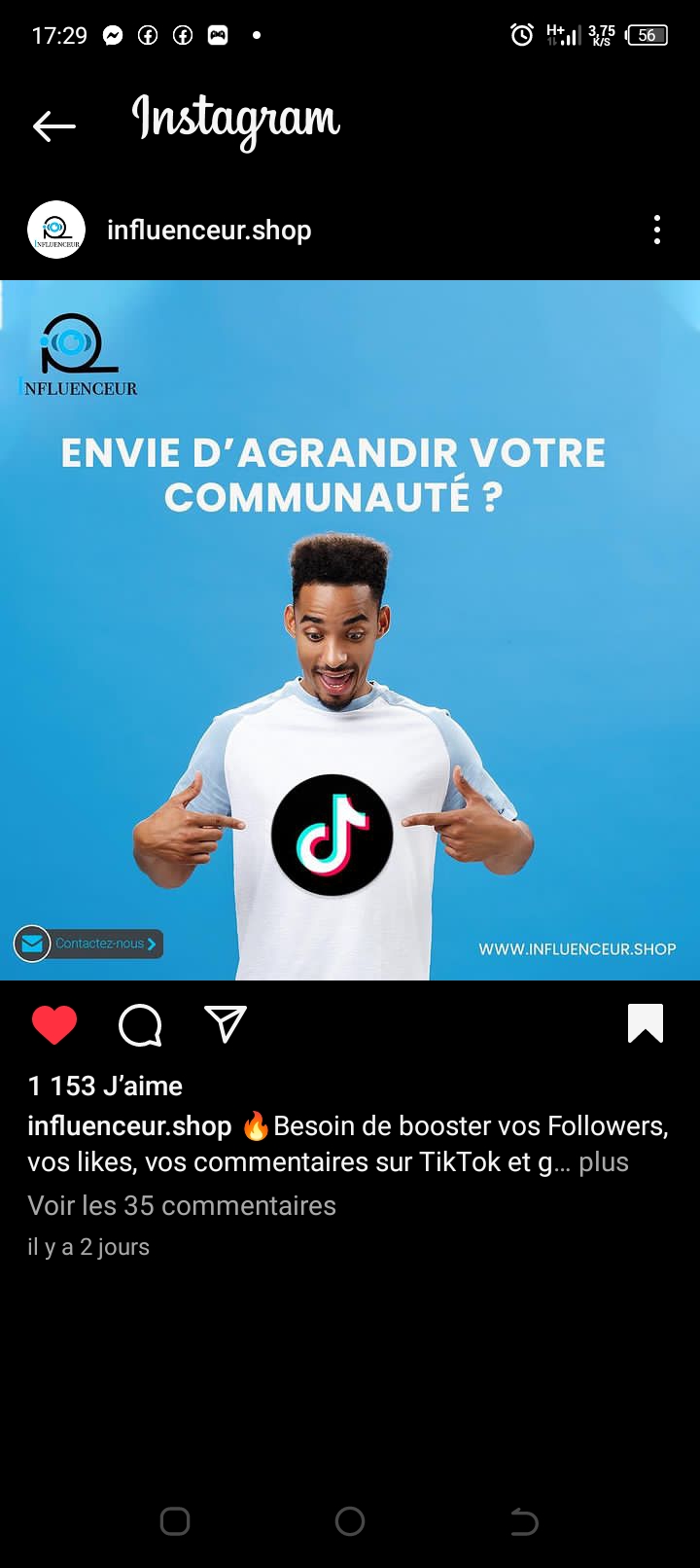View the 1 153 J'aime likes list
The image size is (700, 1568).
[105, 1086]
